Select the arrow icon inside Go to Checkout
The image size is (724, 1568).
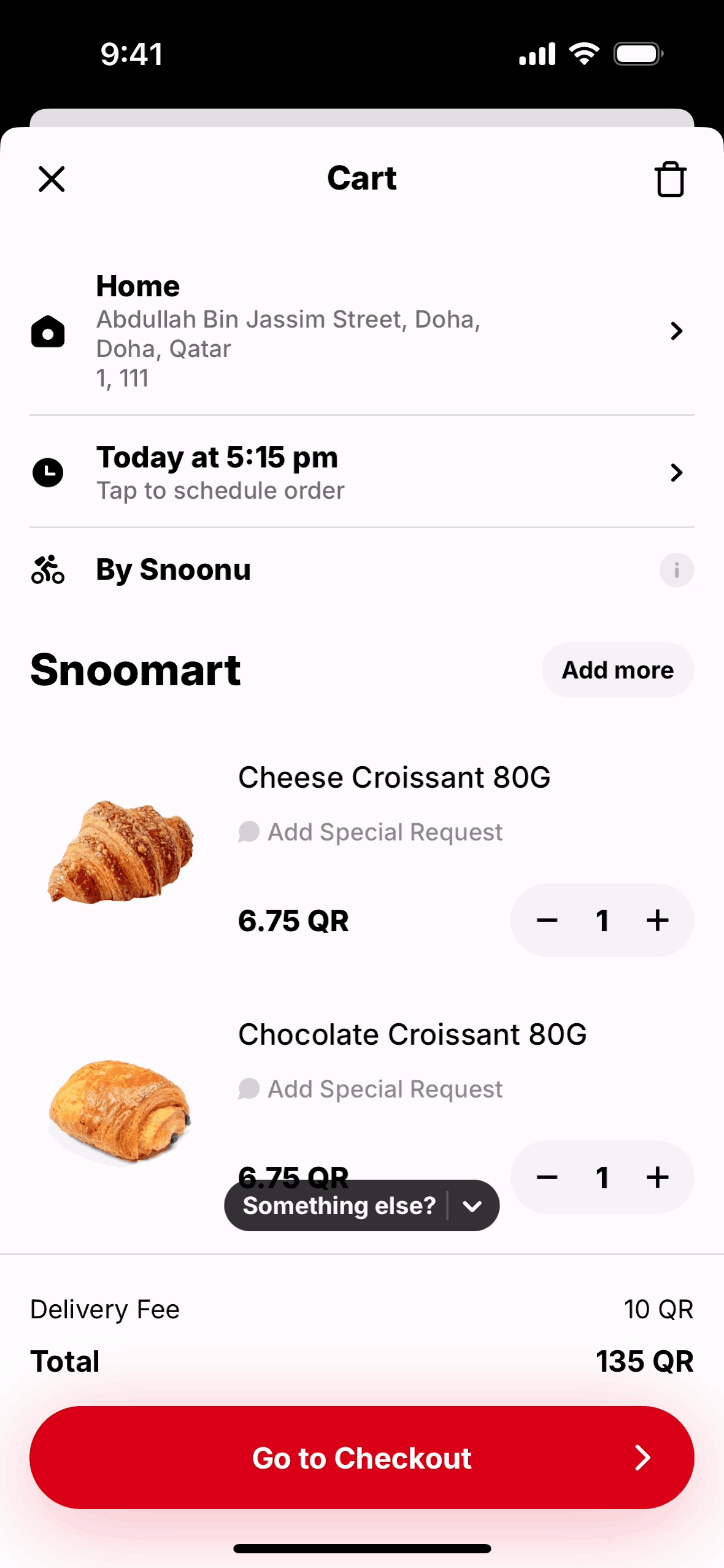pos(642,1458)
